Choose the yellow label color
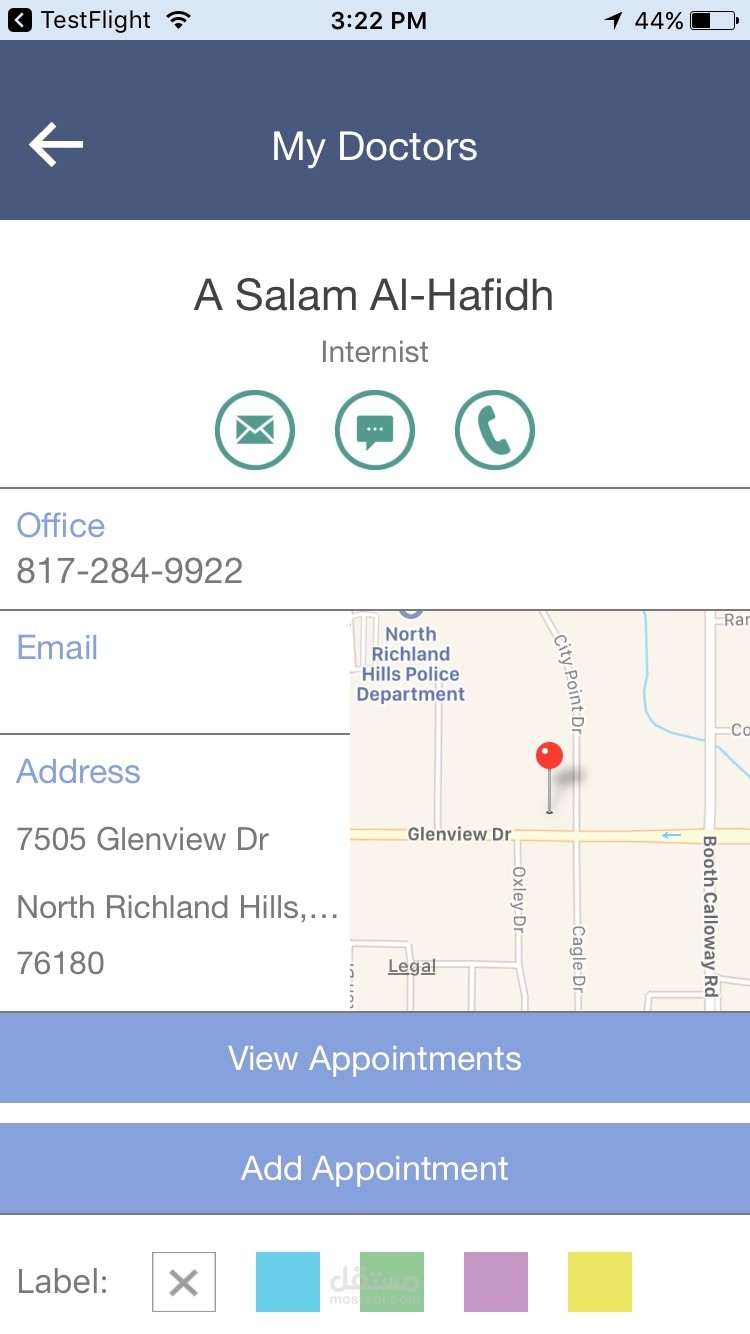 pyautogui.click(x=600, y=1282)
